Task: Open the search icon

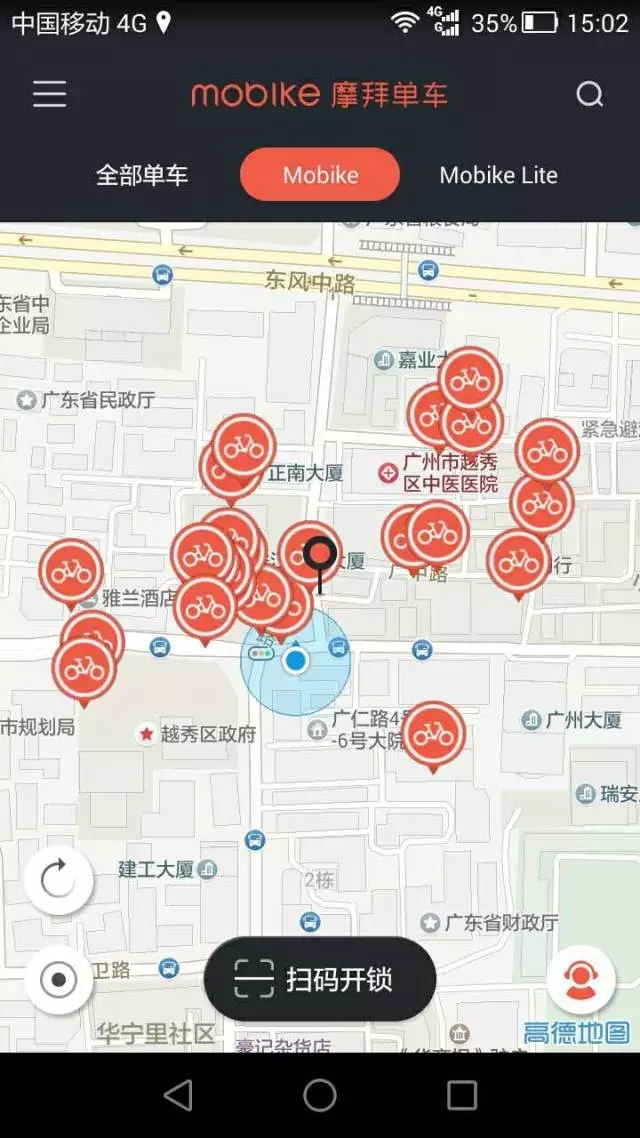Action: point(590,95)
